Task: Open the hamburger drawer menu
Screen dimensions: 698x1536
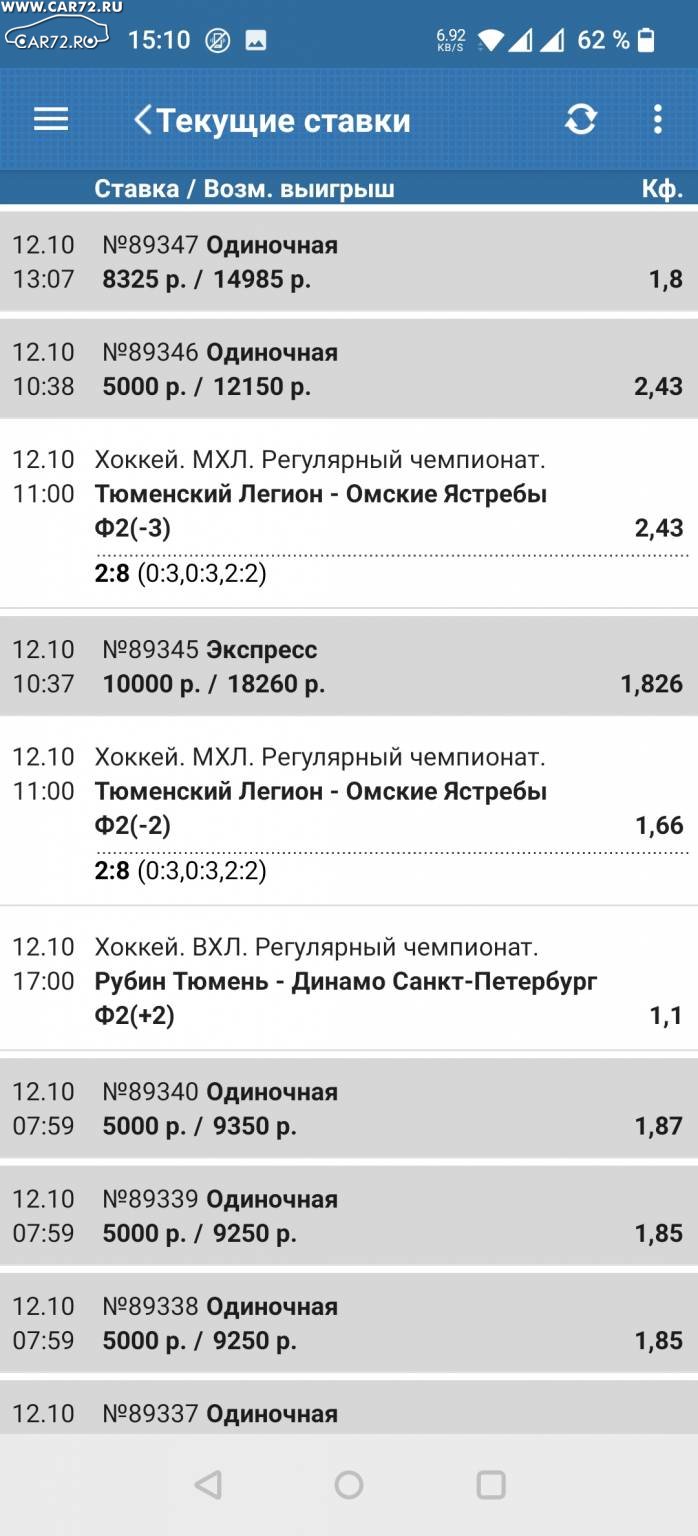Action: [x=51, y=120]
